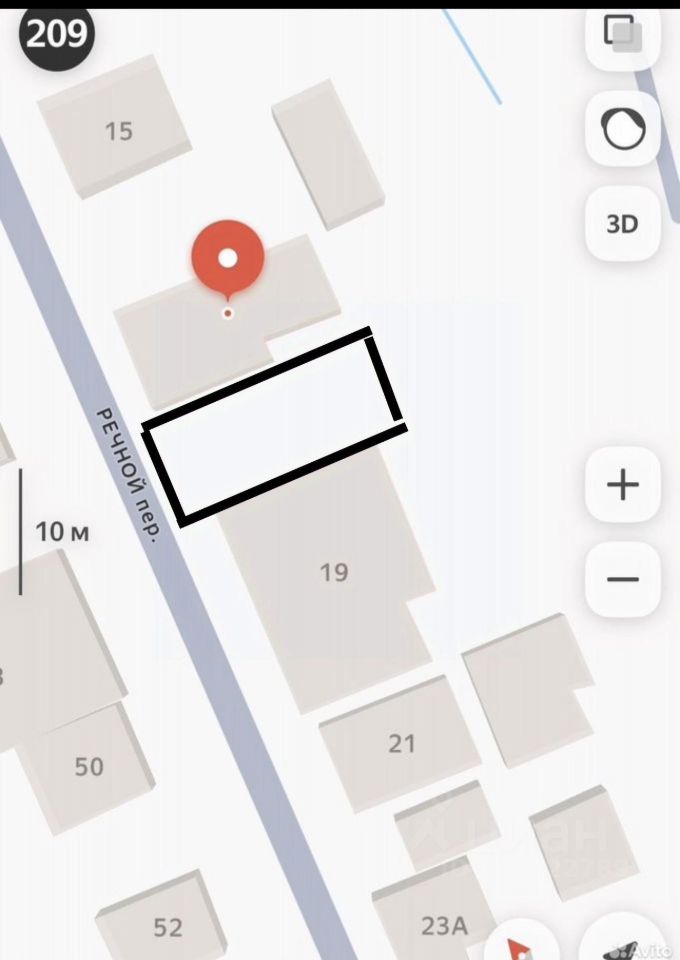680x960 pixels.
Task: Select building number 19
Action: (x=334, y=572)
